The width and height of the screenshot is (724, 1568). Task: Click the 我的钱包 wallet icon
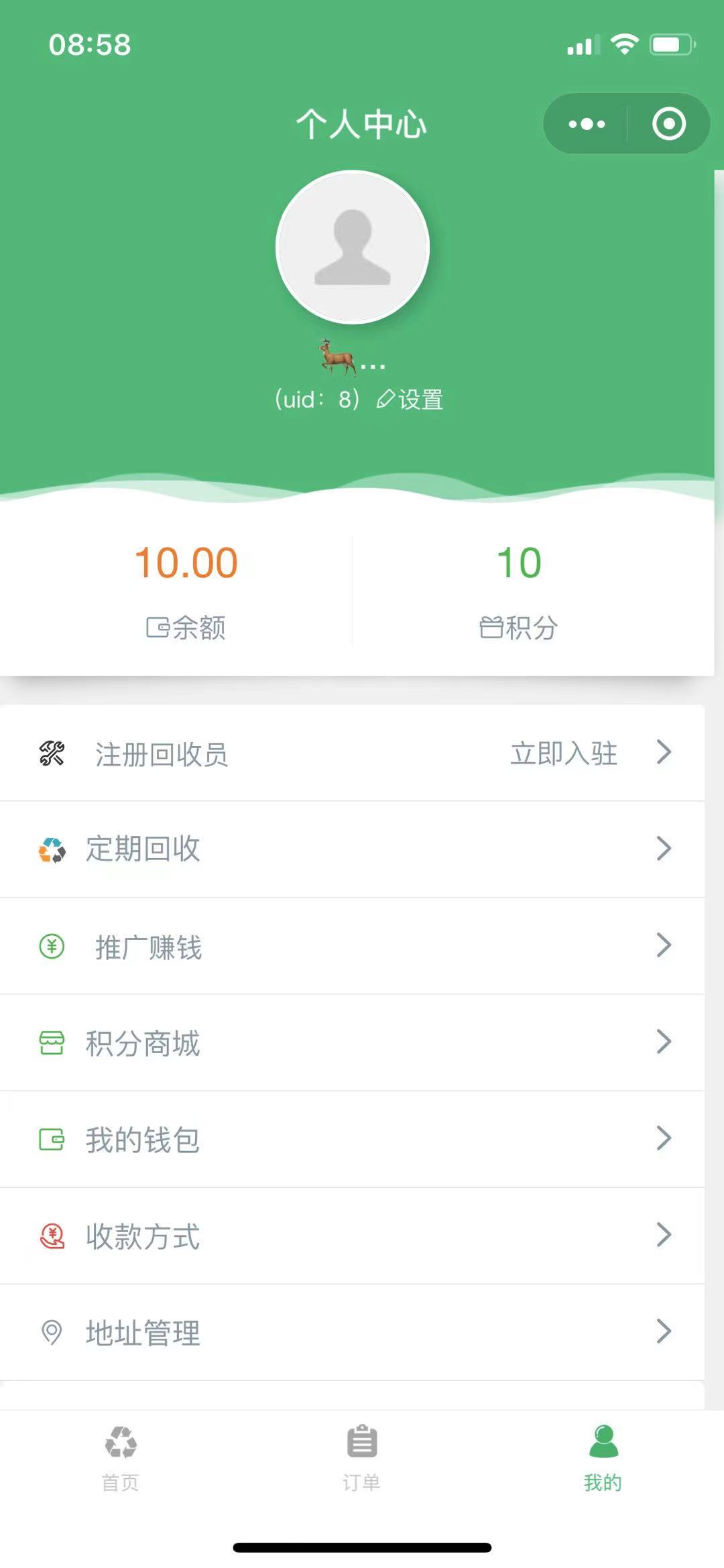[52, 1138]
